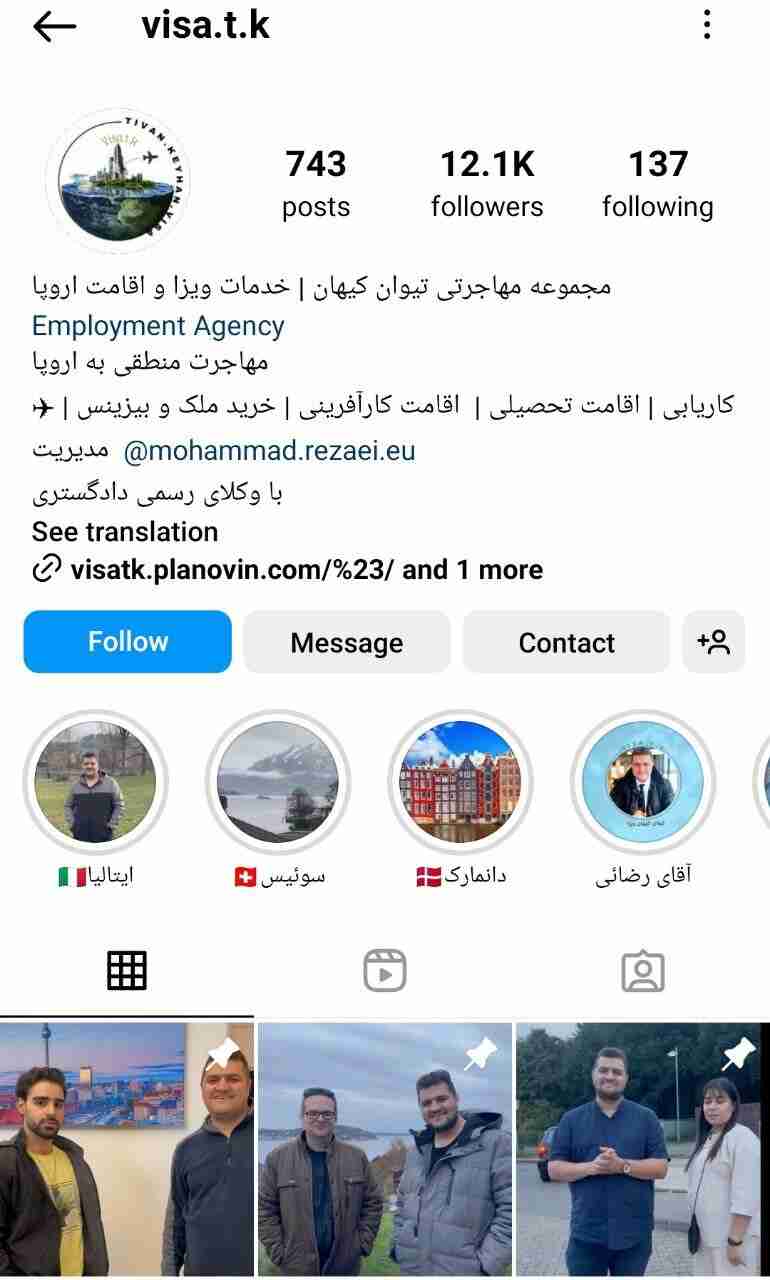Open the @mohammad.rezaei.eu profile mention
Image resolution: width=770 pixels, height=1280 pixels.
[269, 451]
